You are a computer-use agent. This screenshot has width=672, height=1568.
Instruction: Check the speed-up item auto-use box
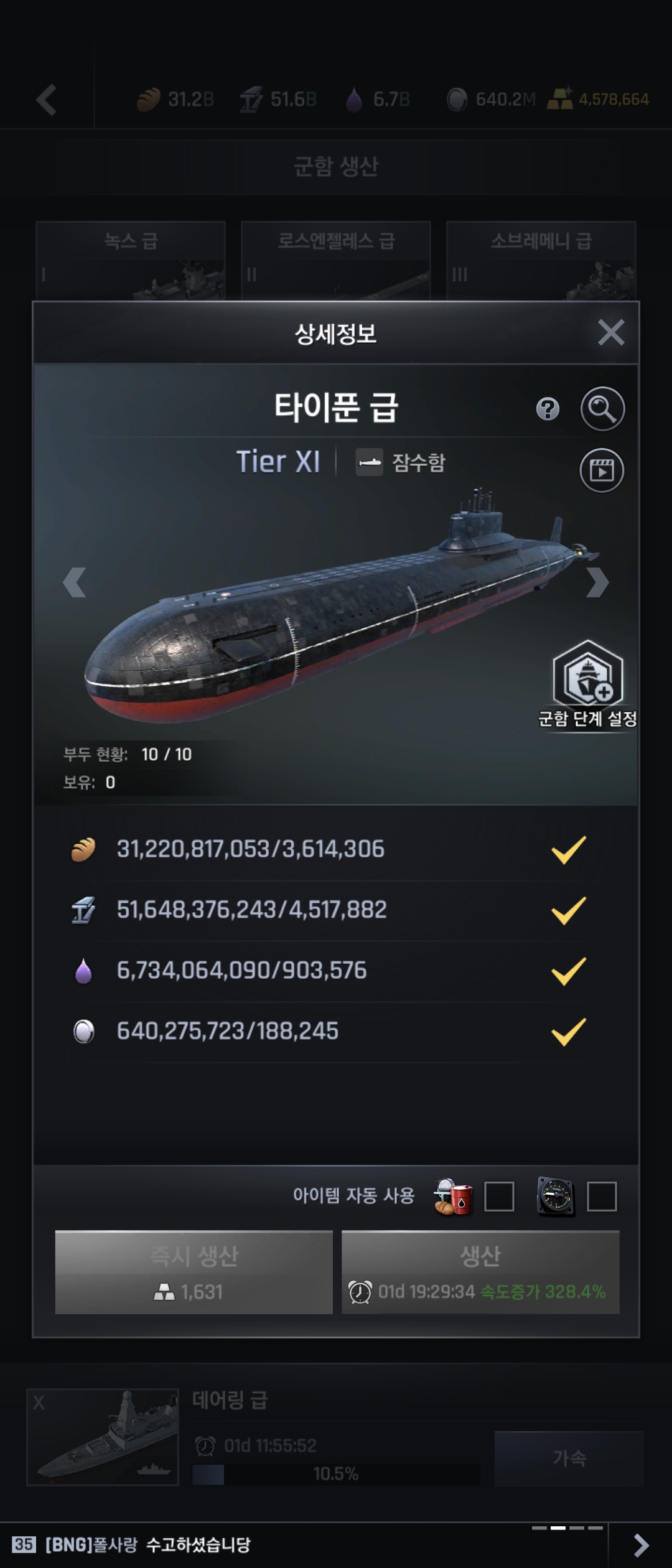coord(602,1196)
